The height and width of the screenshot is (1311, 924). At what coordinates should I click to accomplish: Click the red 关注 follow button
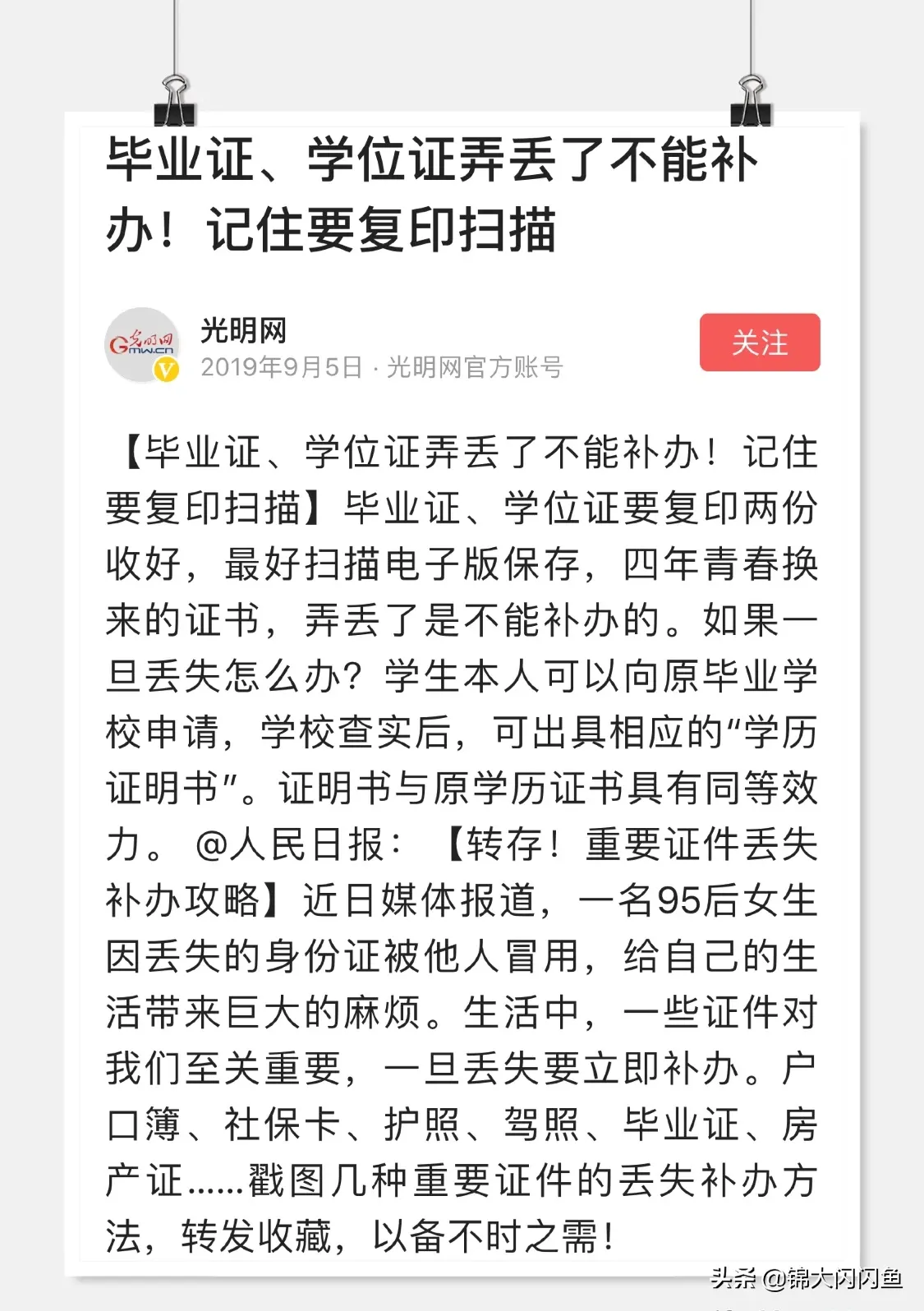(760, 343)
